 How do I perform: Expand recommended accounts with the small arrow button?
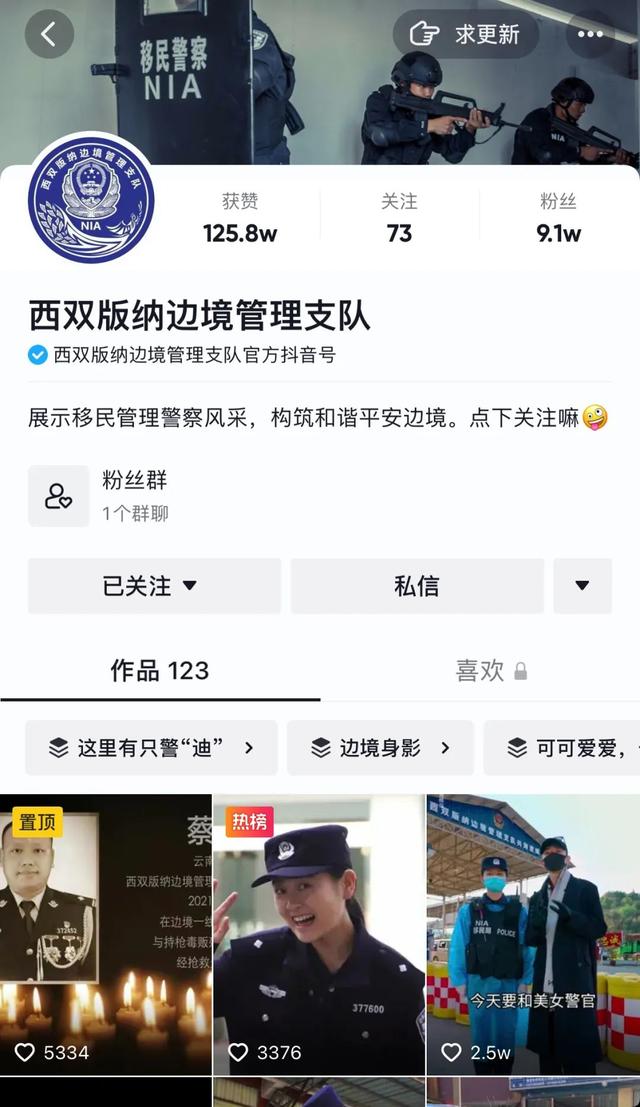(x=582, y=586)
